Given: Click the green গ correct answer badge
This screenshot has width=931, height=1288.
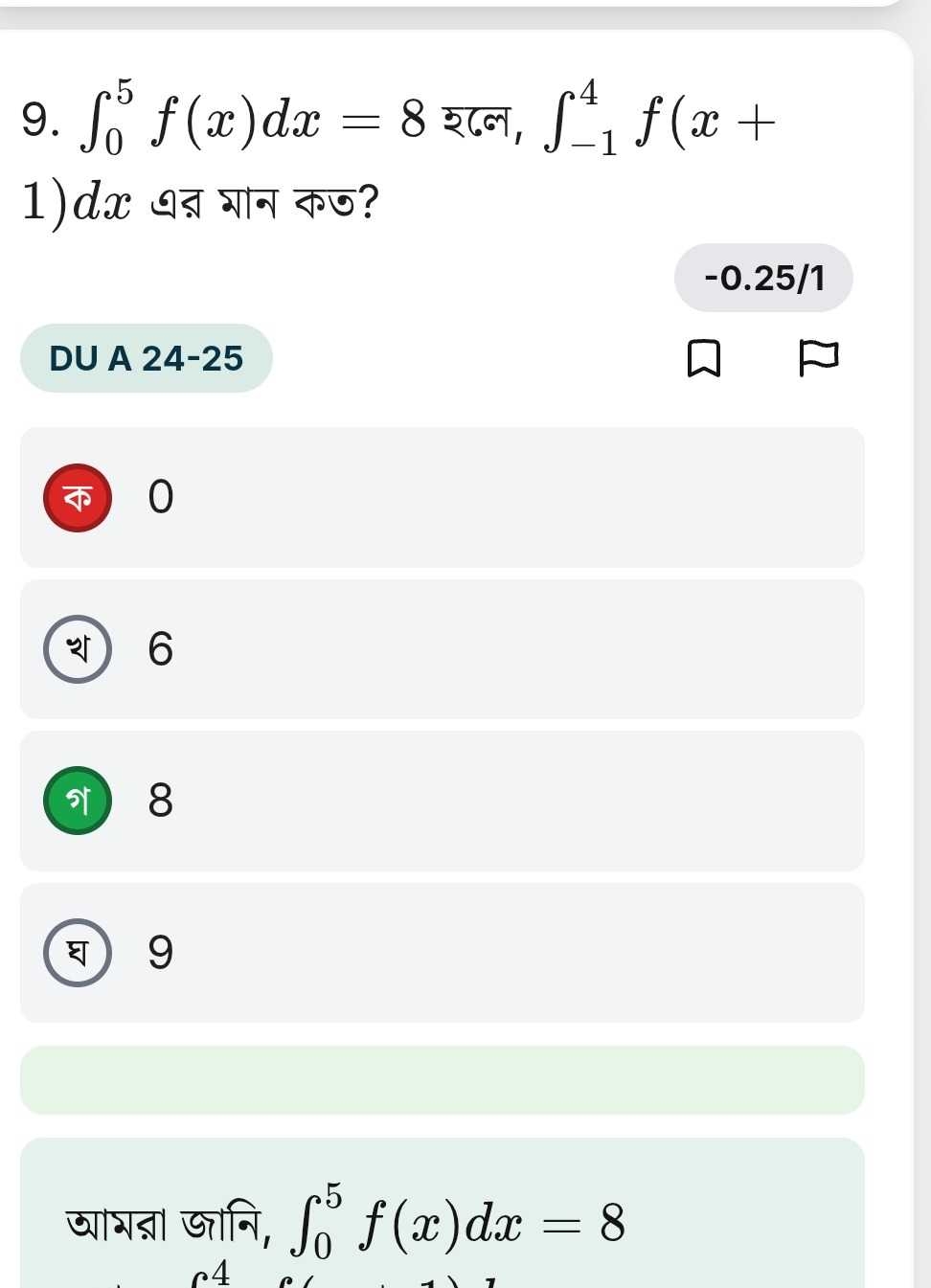Looking at the screenshot, I should [78, 802].
